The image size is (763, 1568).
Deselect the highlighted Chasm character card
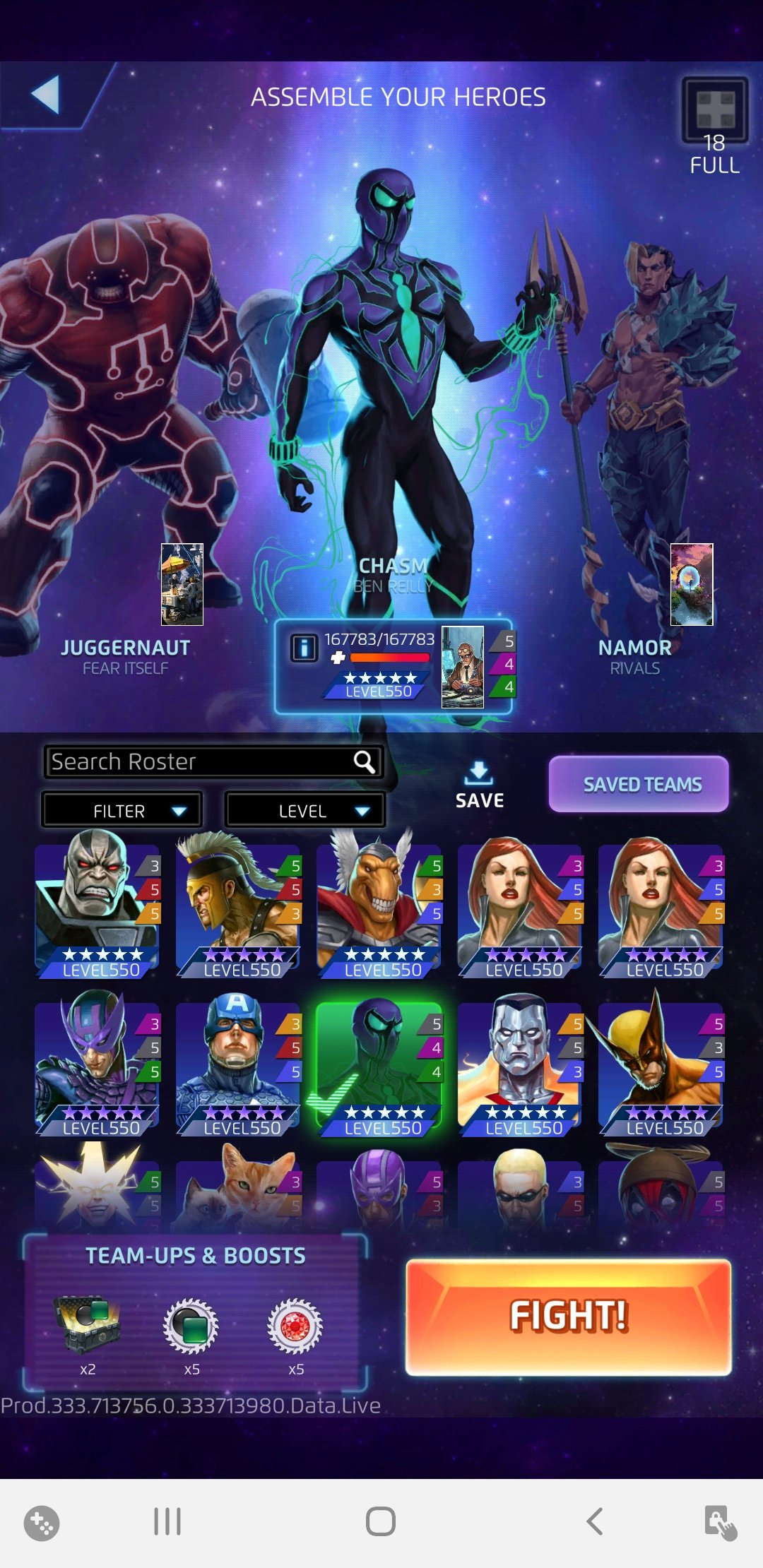[x=379, y=1064]
